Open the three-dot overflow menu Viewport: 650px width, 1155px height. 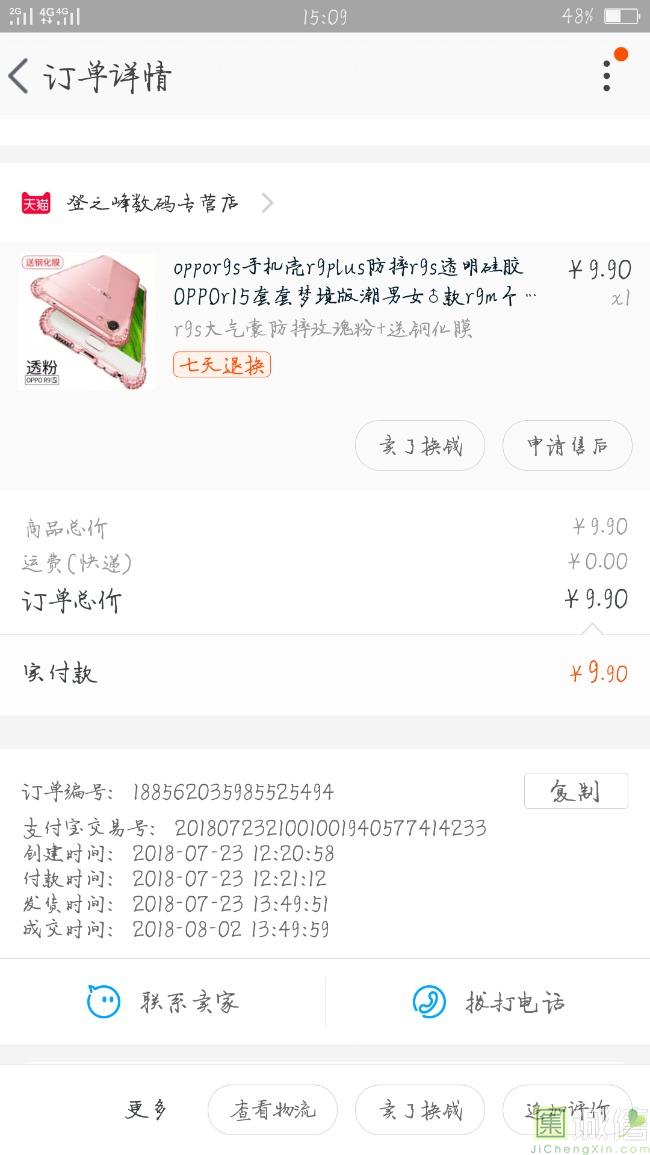coord(606,76)
